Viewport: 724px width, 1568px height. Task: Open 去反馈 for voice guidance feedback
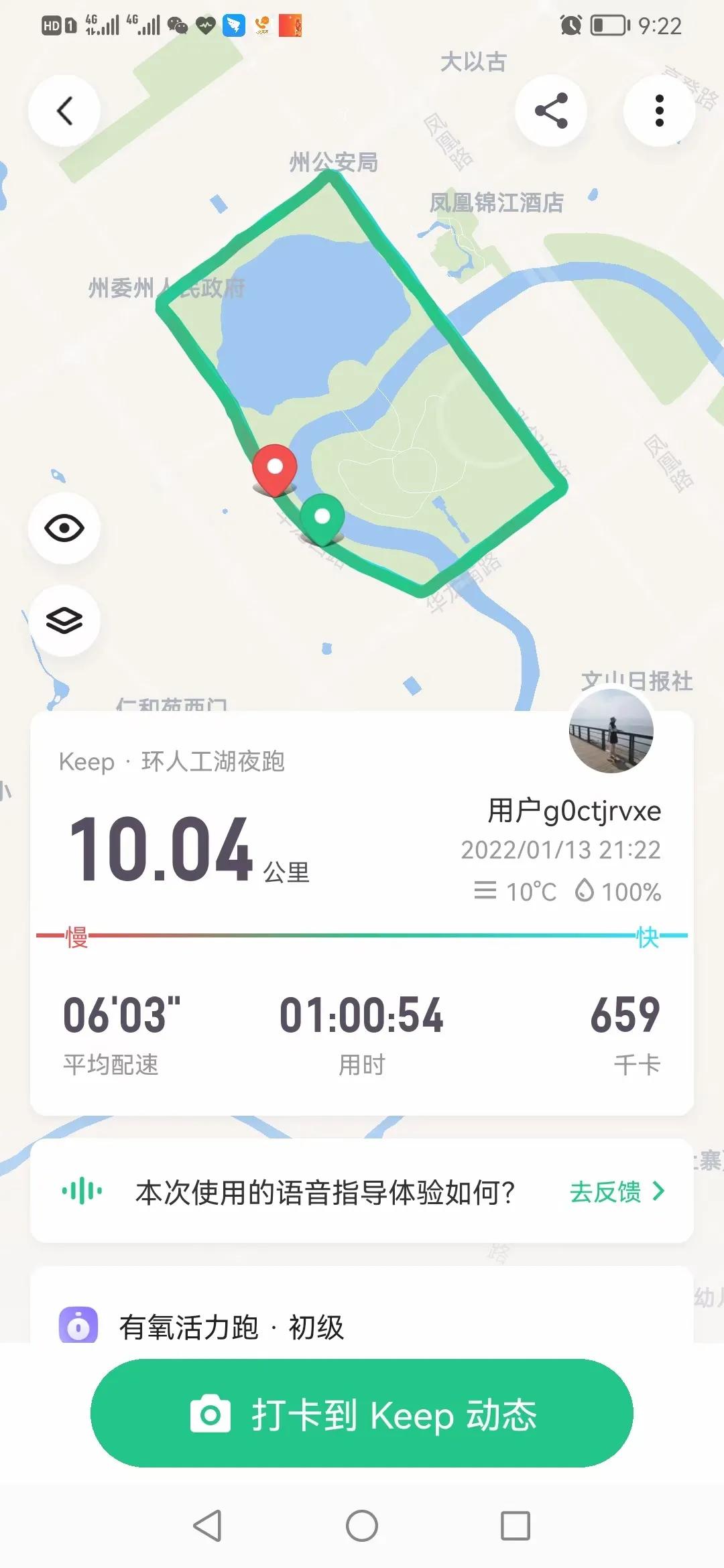pyautogui.click(x=617, y=1191)
